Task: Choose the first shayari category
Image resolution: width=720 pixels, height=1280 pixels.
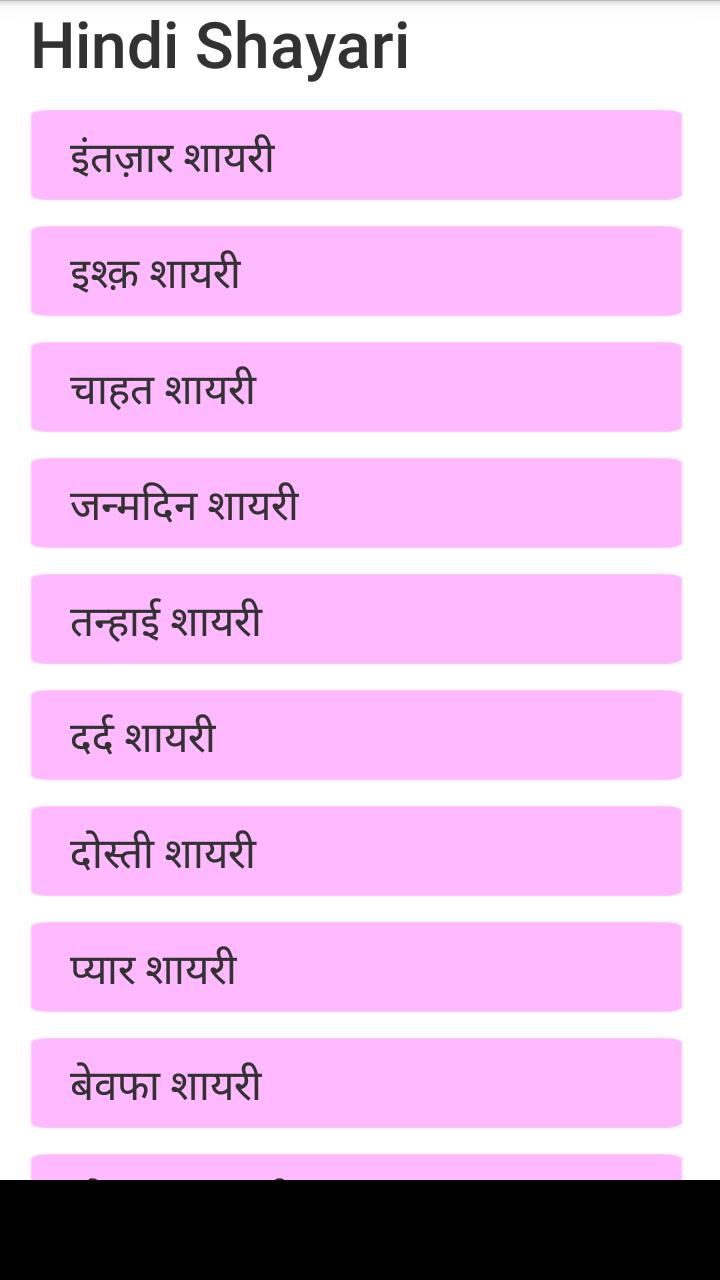Action: (356, 155)
